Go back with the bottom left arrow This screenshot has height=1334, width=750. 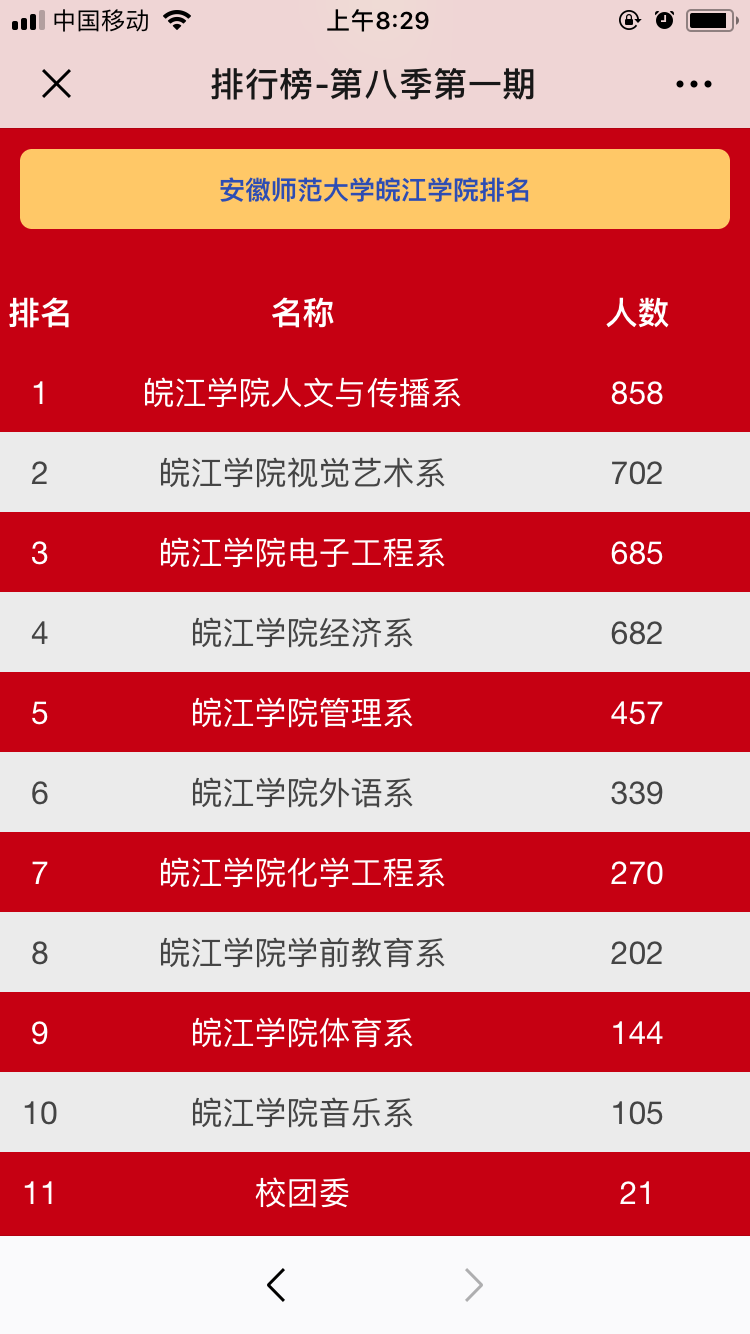click(277, 1285)
